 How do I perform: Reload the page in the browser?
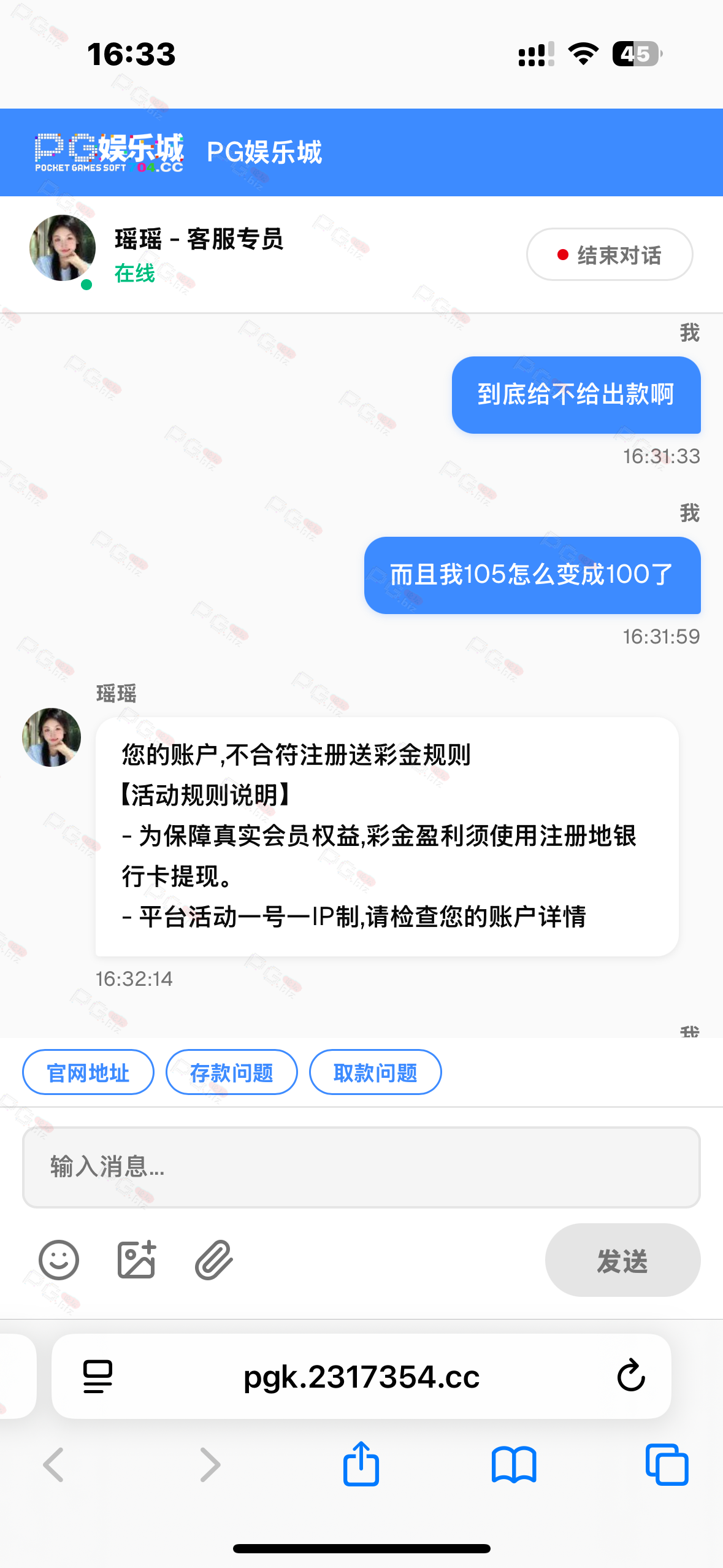pos(631,1376)
